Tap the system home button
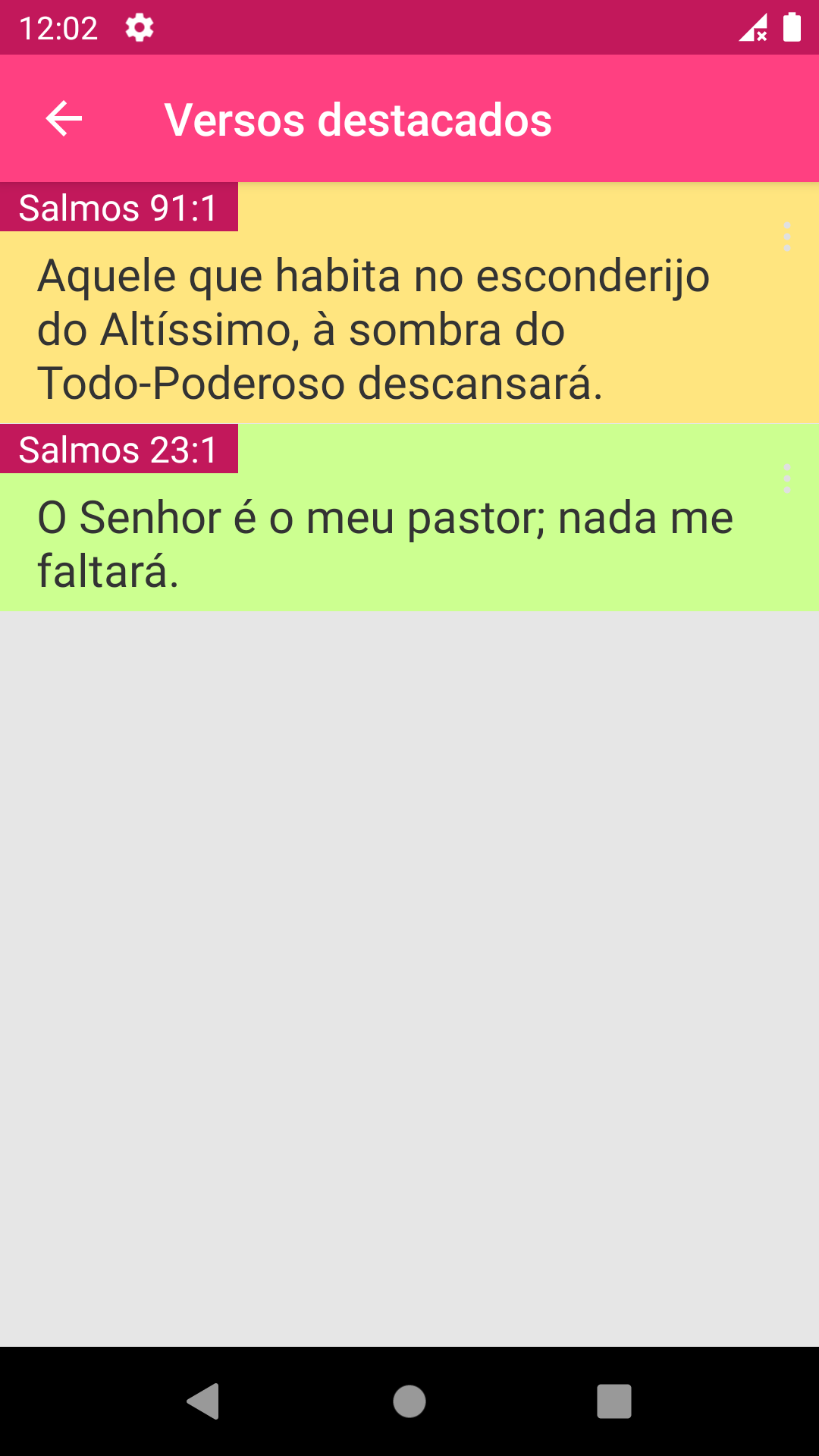 point(409,1401)
